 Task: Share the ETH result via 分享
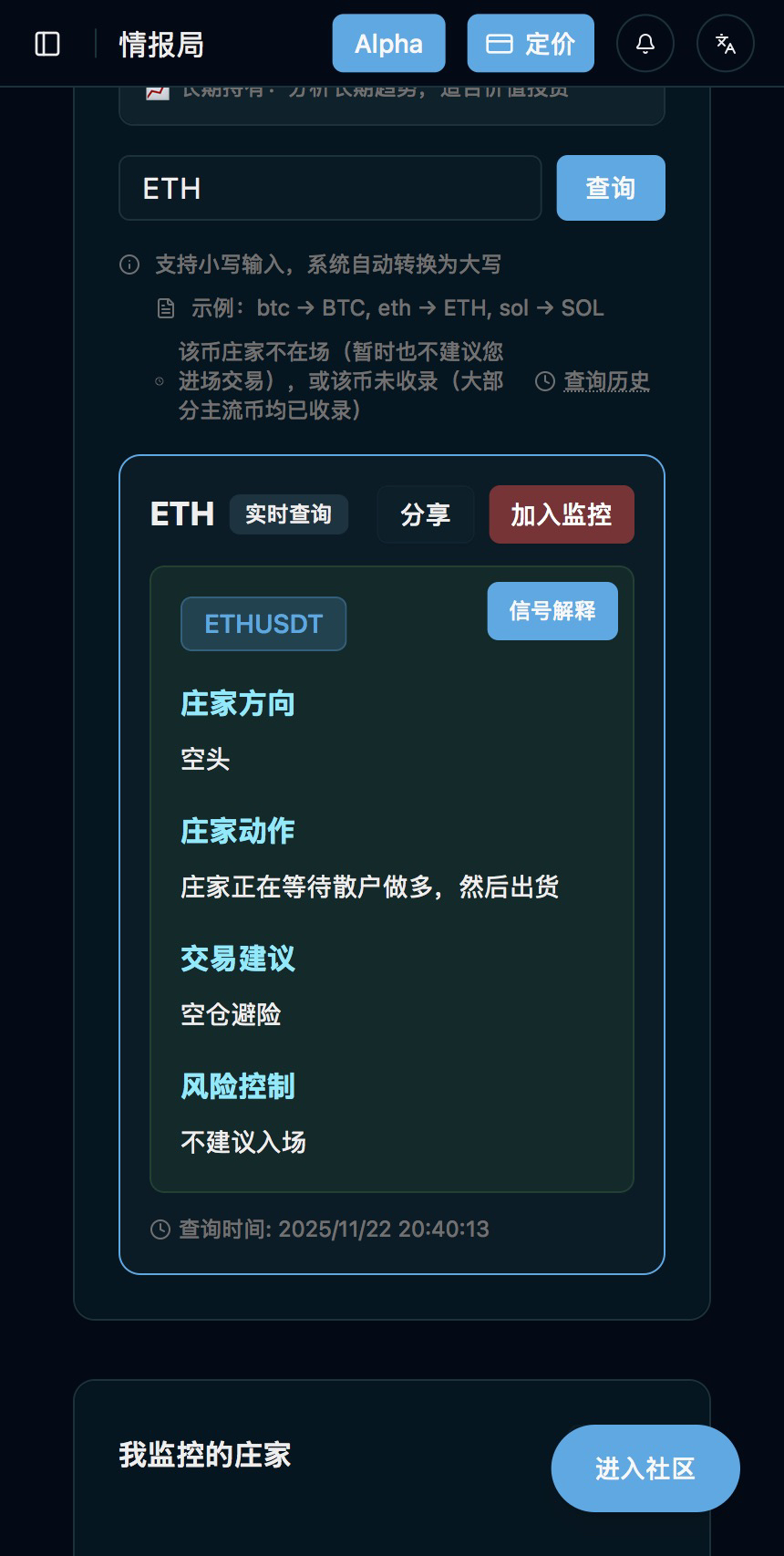coord(426,514)
